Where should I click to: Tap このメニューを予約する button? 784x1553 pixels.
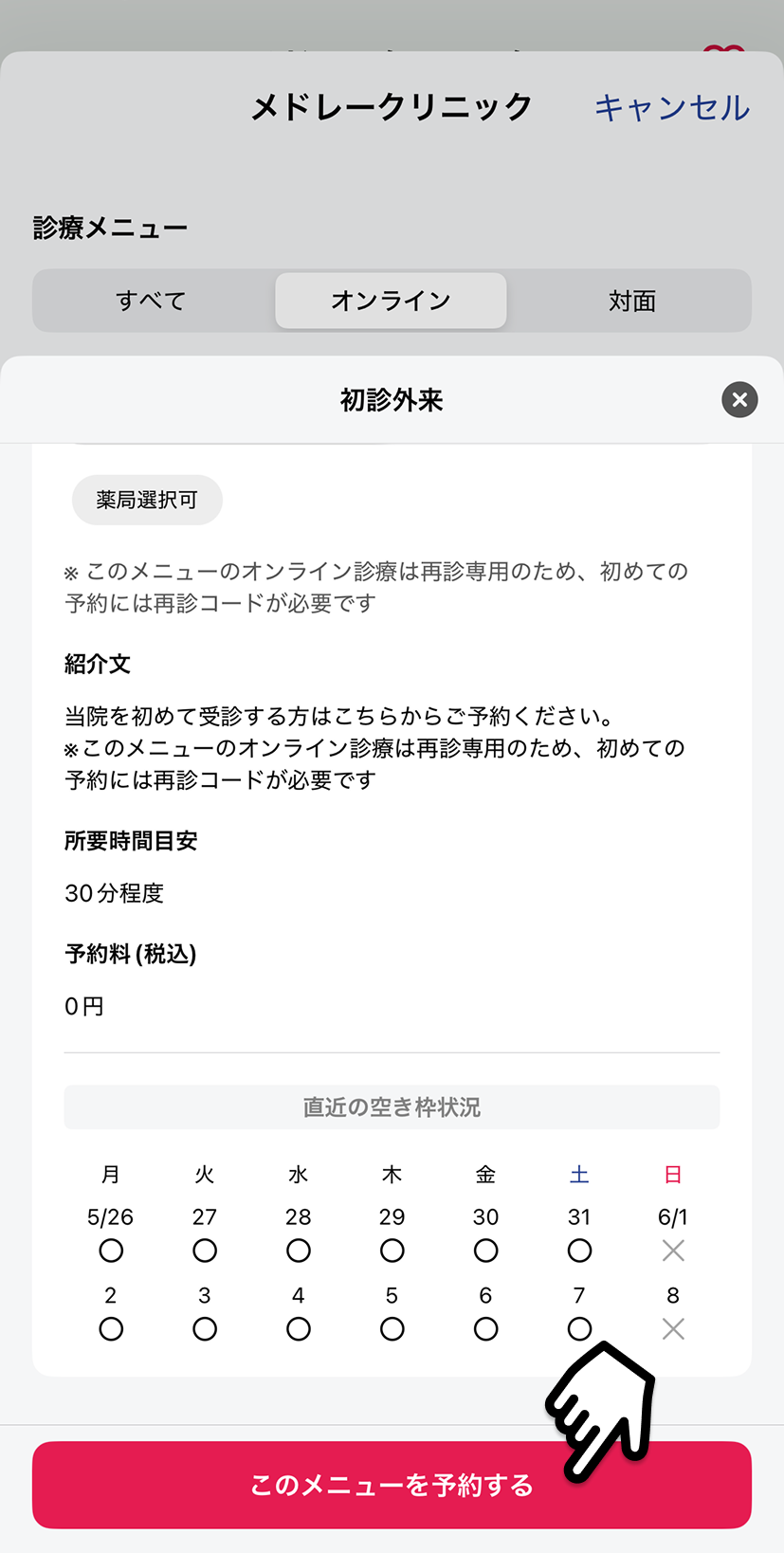coord(392,1485)
